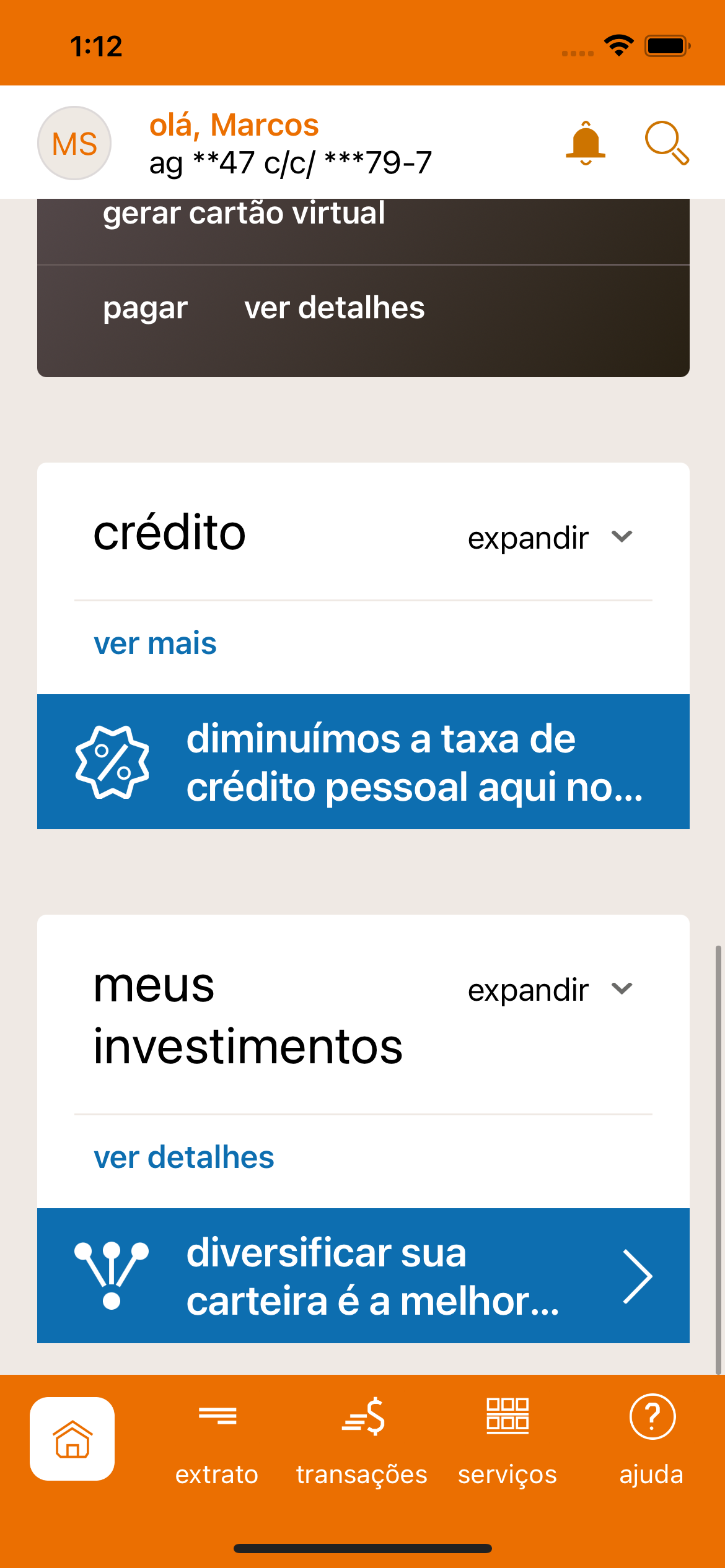Go to the home tab
The image size is (725, 1568).
(x=72, y=1439)
